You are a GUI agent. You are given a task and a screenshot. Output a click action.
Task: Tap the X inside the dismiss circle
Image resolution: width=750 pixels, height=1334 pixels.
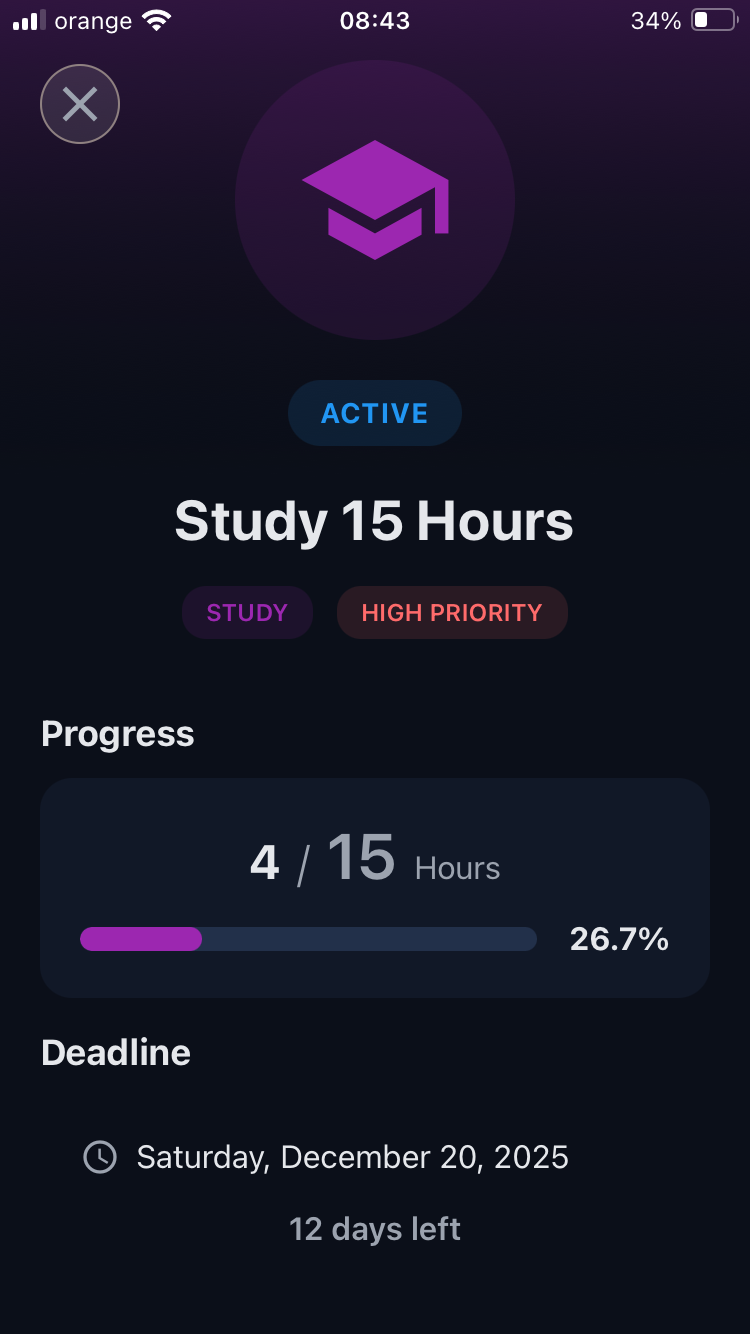click(80, 104)
